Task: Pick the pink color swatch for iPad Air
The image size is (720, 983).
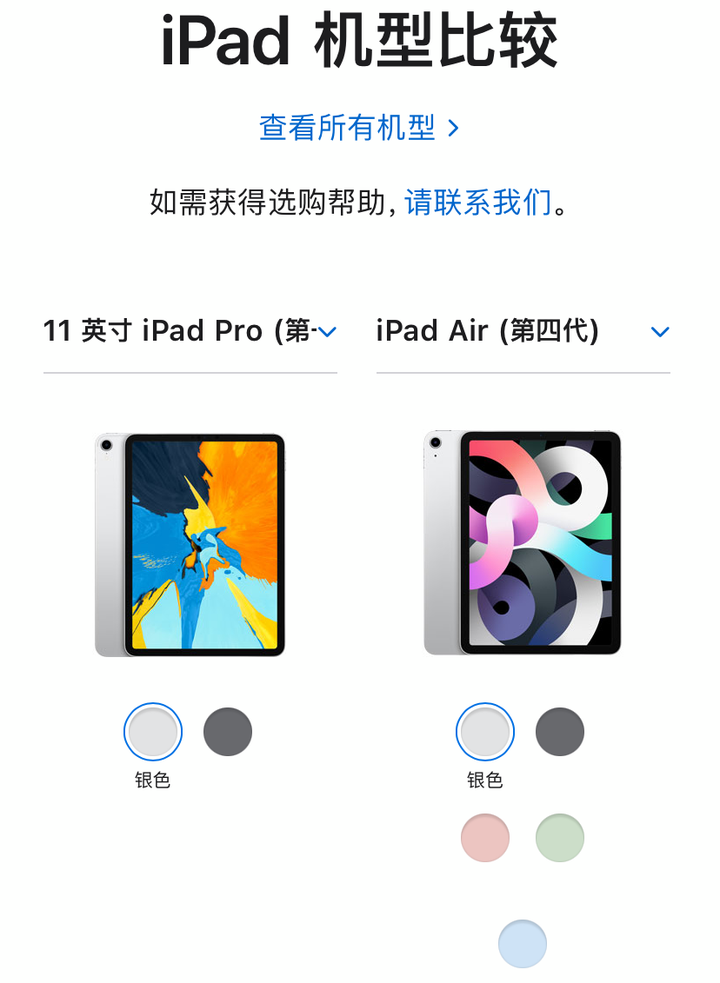Action: pyautogui.click(x=485, y=837)
